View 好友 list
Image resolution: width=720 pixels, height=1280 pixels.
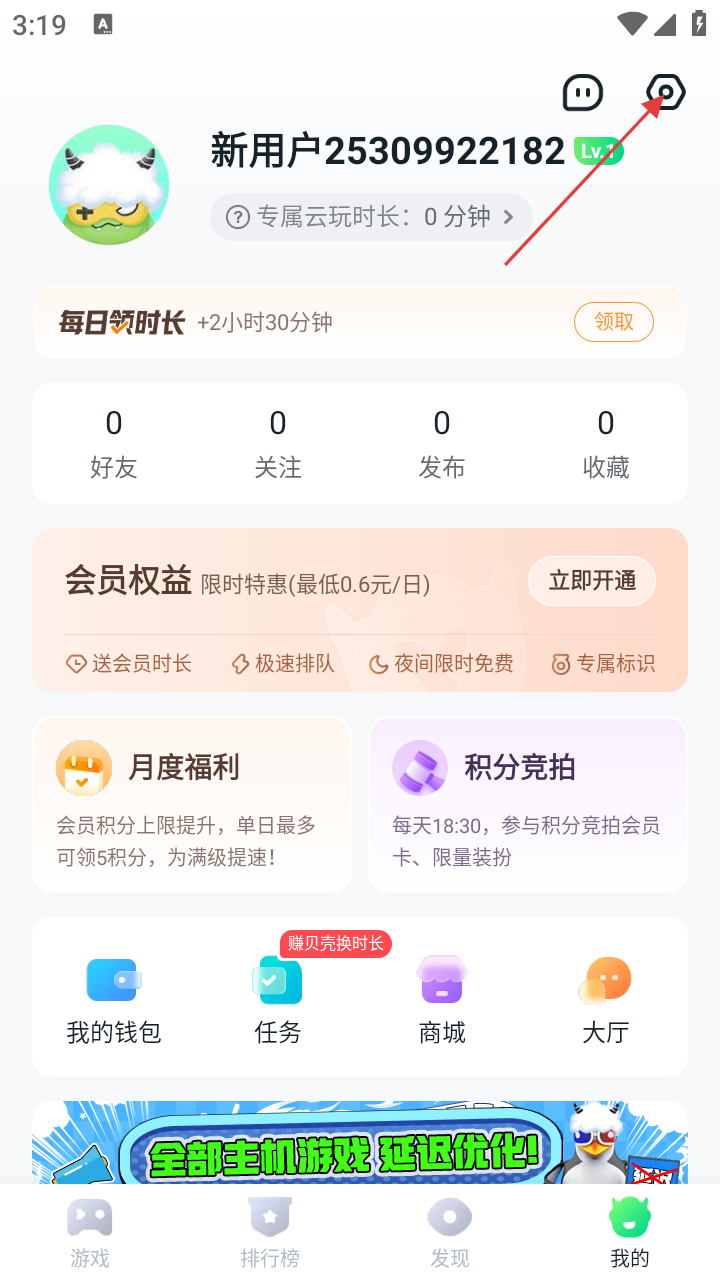[x=113, y=442]
